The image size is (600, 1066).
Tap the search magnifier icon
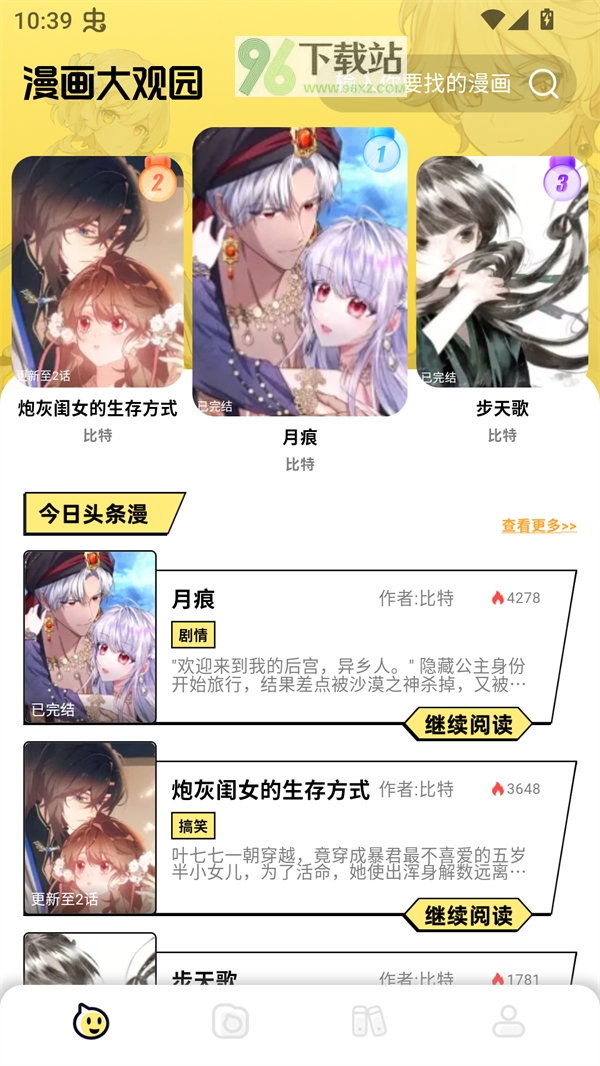pos(543,84)
